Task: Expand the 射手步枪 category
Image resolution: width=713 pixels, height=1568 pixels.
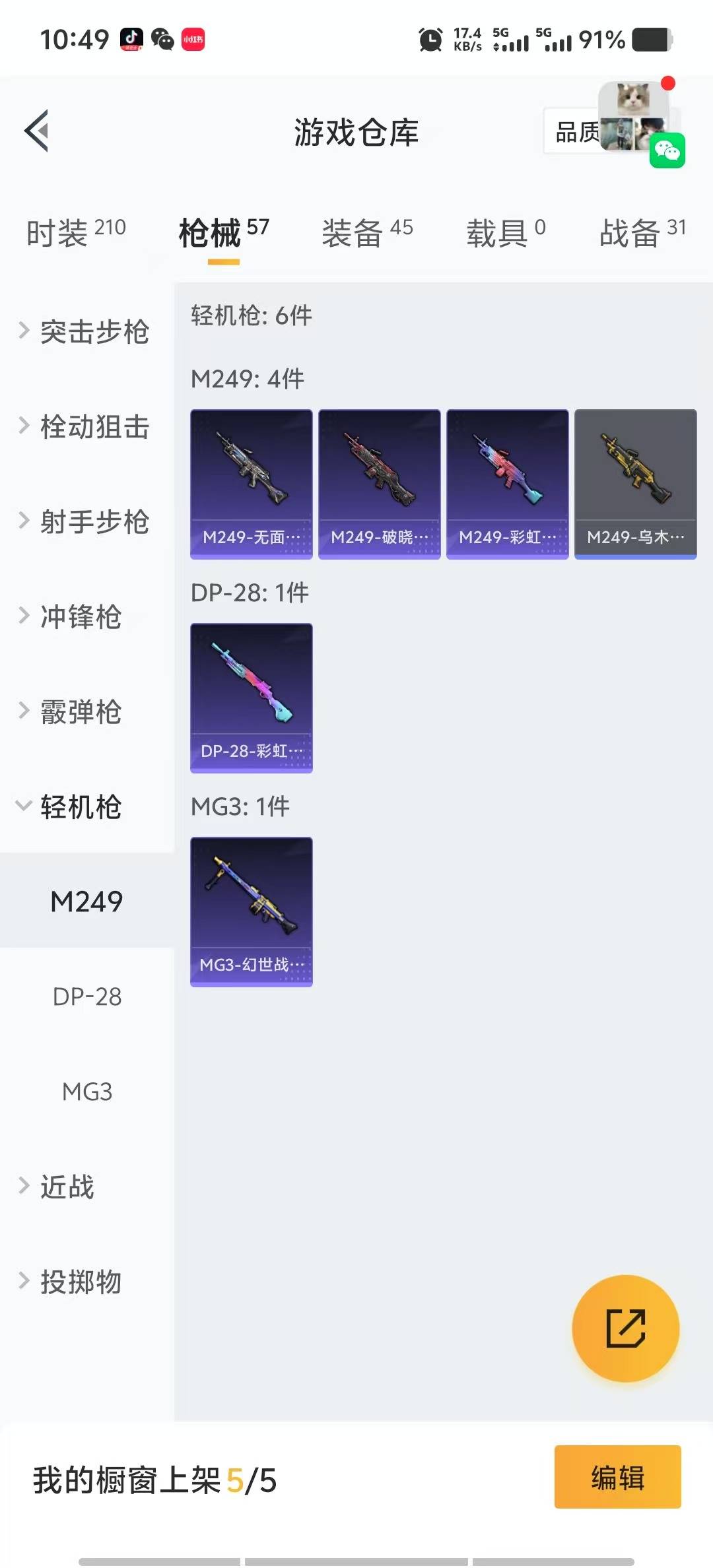Action: [x=86, y=521]
